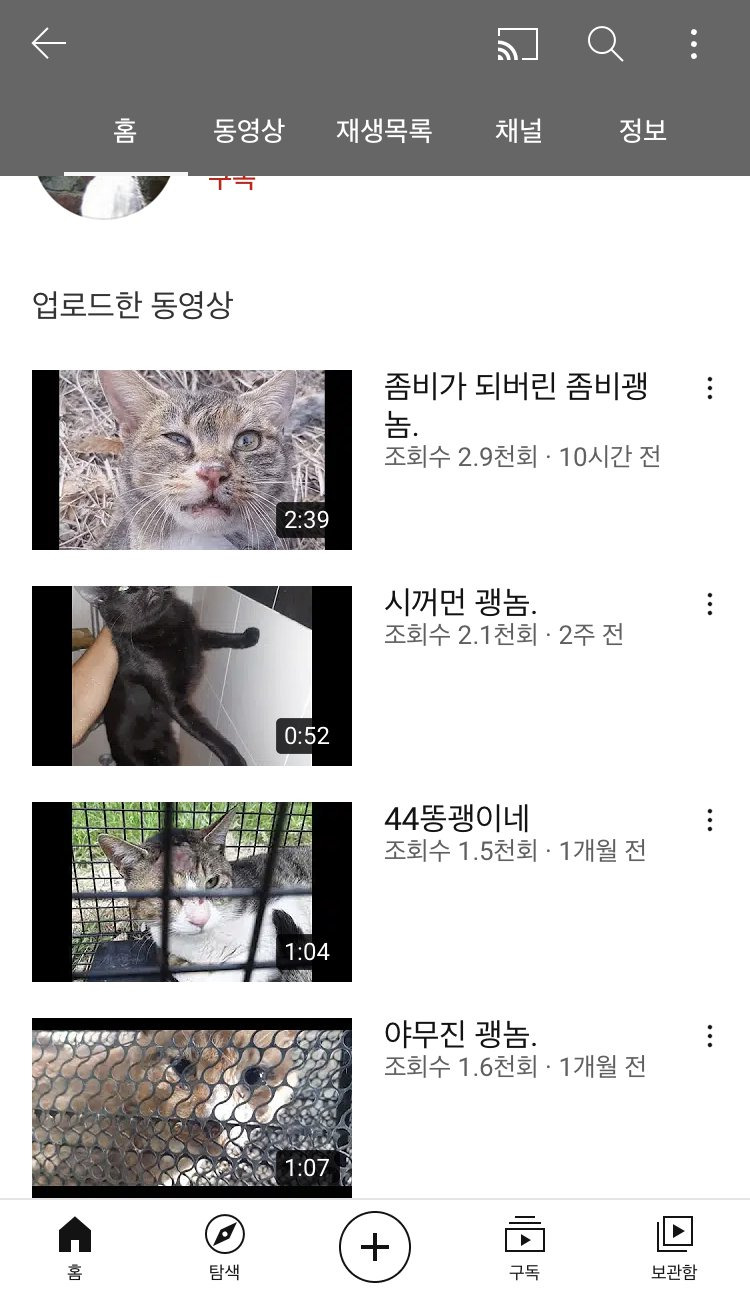Switch to the 구독 subscriptions tab
This screenshot has width=750, height=1294.
524,1247
